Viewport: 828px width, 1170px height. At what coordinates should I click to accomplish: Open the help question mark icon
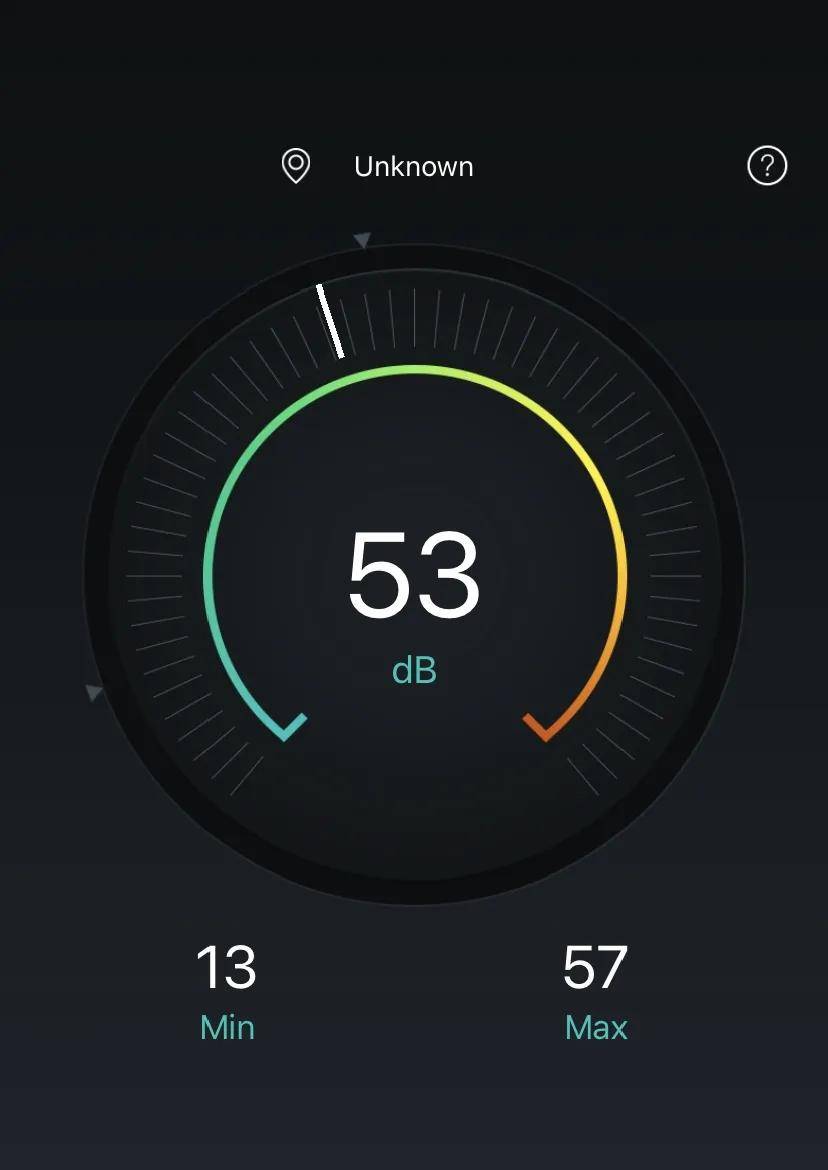(767, 166)
